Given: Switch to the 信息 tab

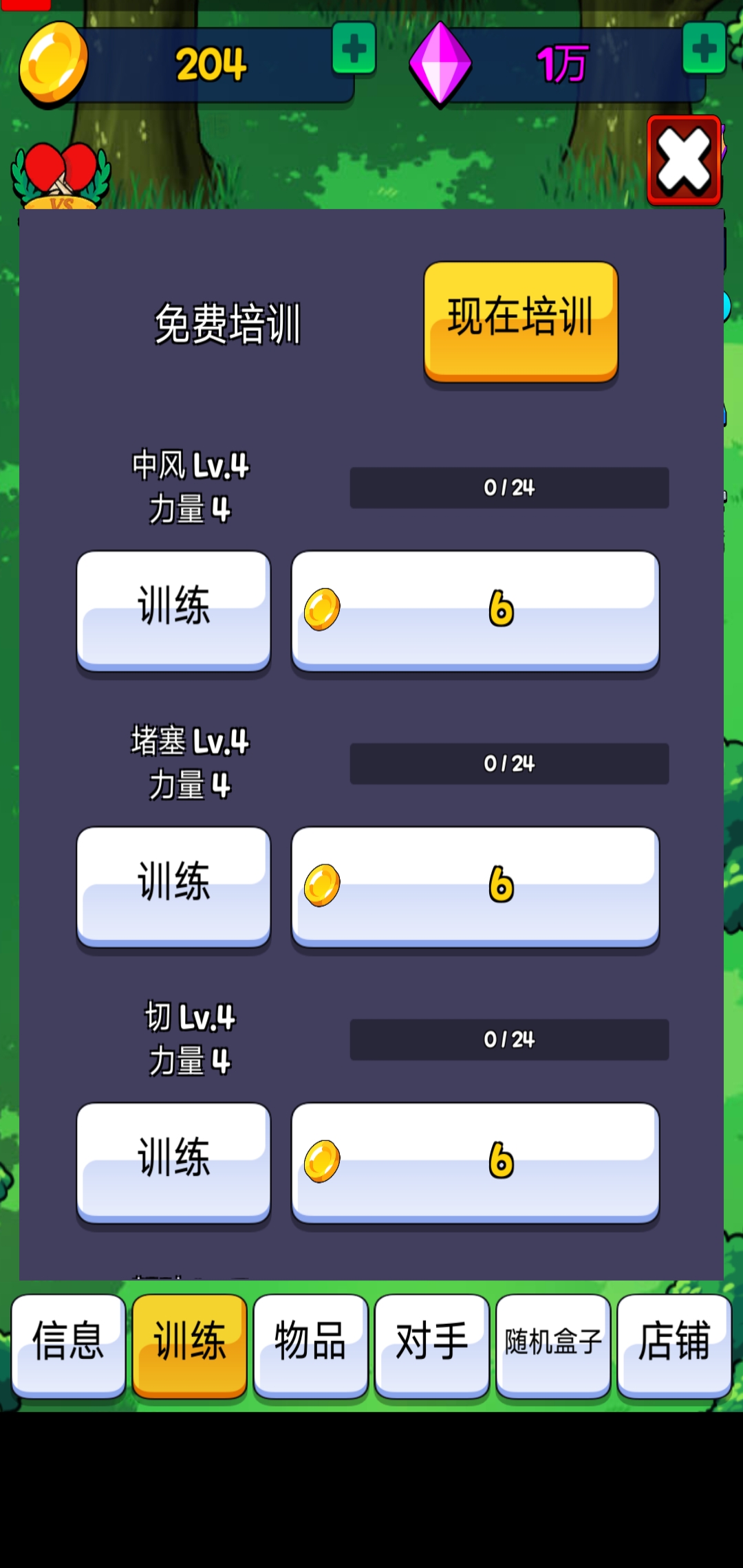Looking at the screenshot, I should (69, 1344).
